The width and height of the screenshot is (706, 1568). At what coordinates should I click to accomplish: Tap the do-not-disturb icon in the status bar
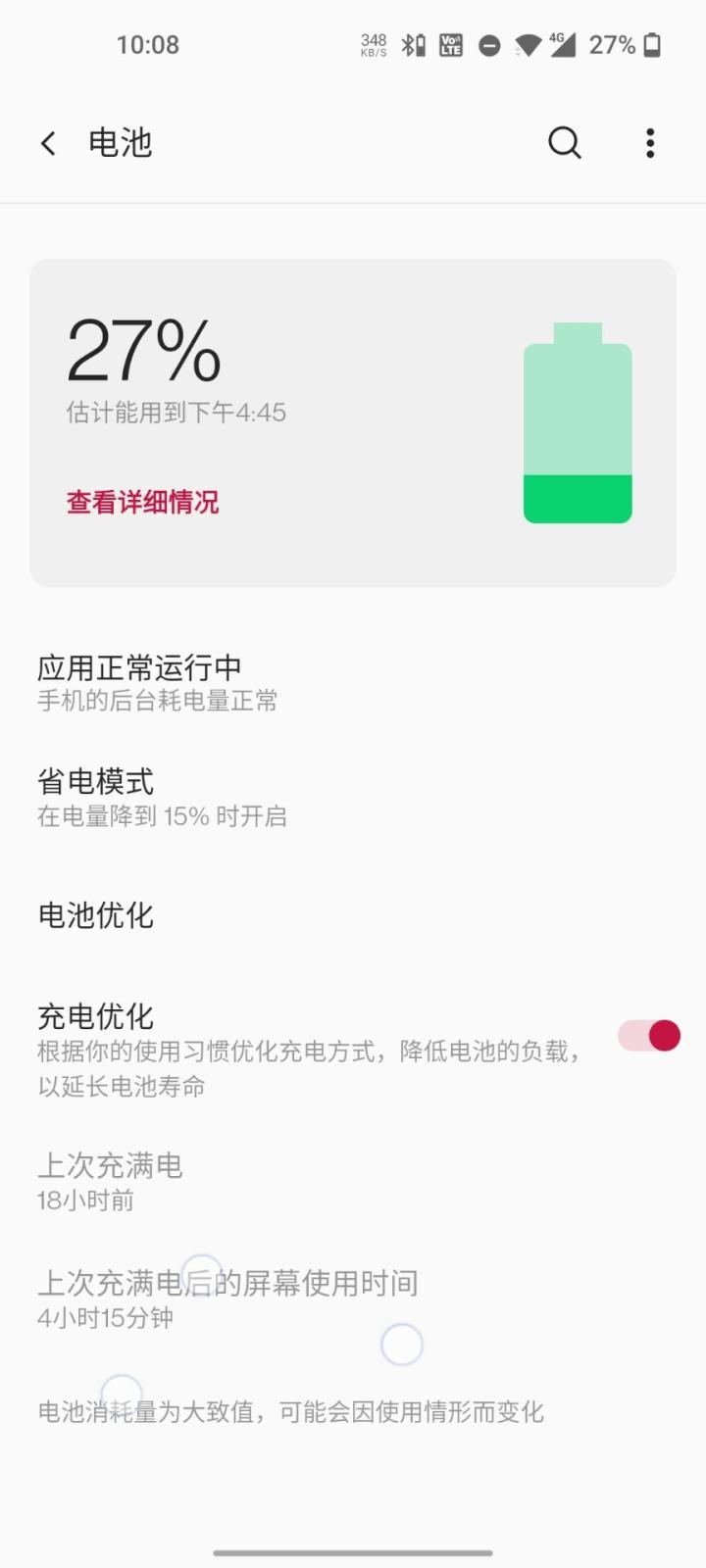(488, 44)
